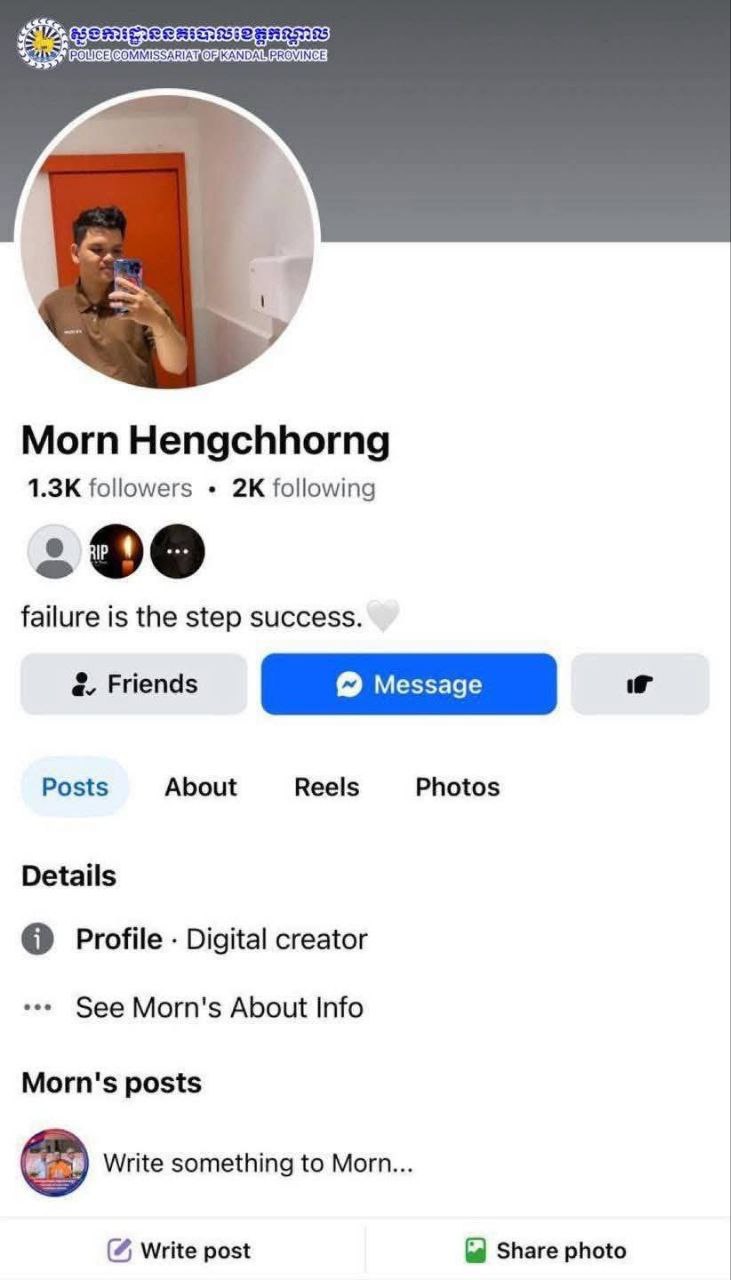Switch to the Reels tab

(326, 787)
